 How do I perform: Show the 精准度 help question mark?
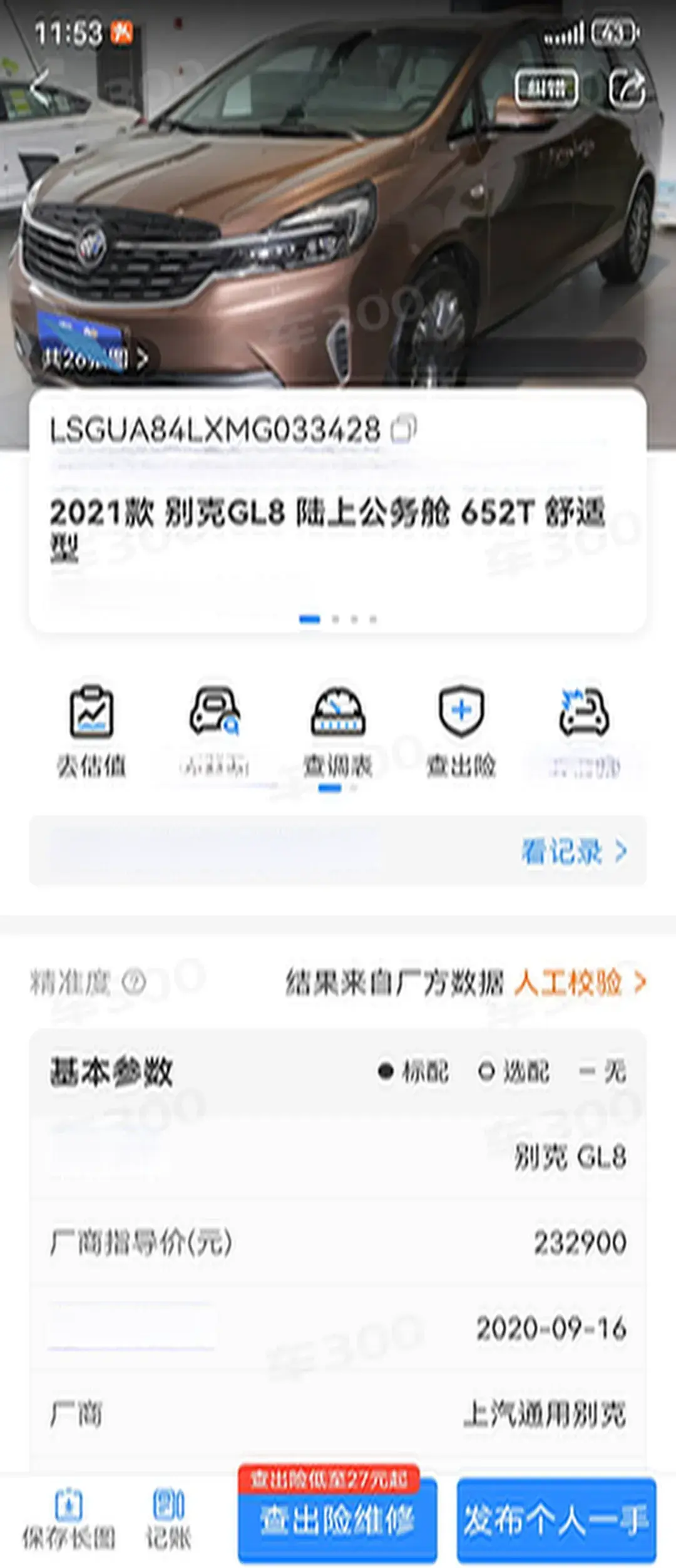click(x=133, y=981)
